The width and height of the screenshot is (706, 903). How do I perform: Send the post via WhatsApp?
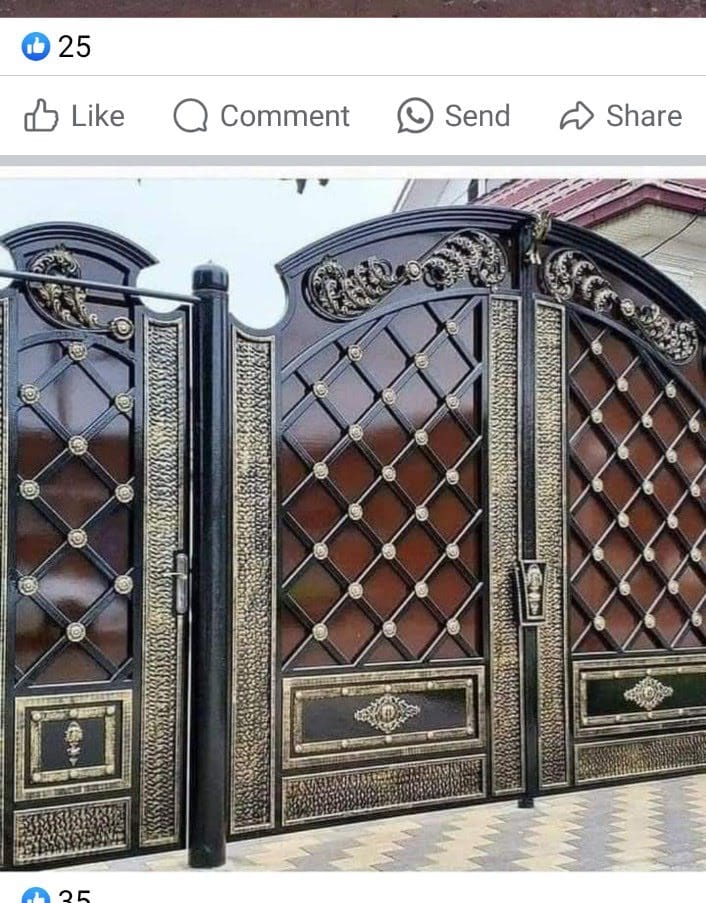click(453, 116)
